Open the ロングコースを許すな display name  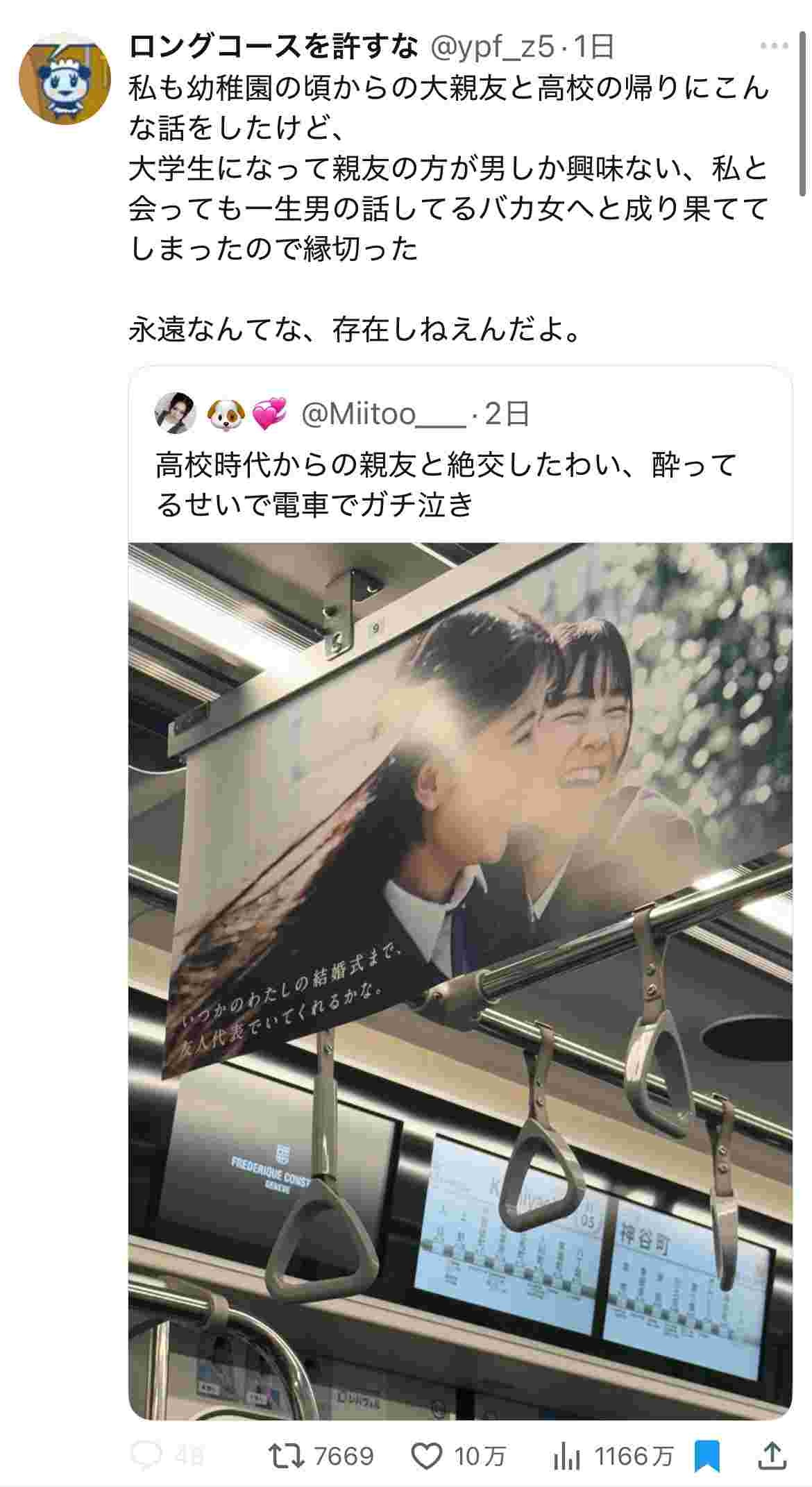pyautogui.click(x=275, y=47)
